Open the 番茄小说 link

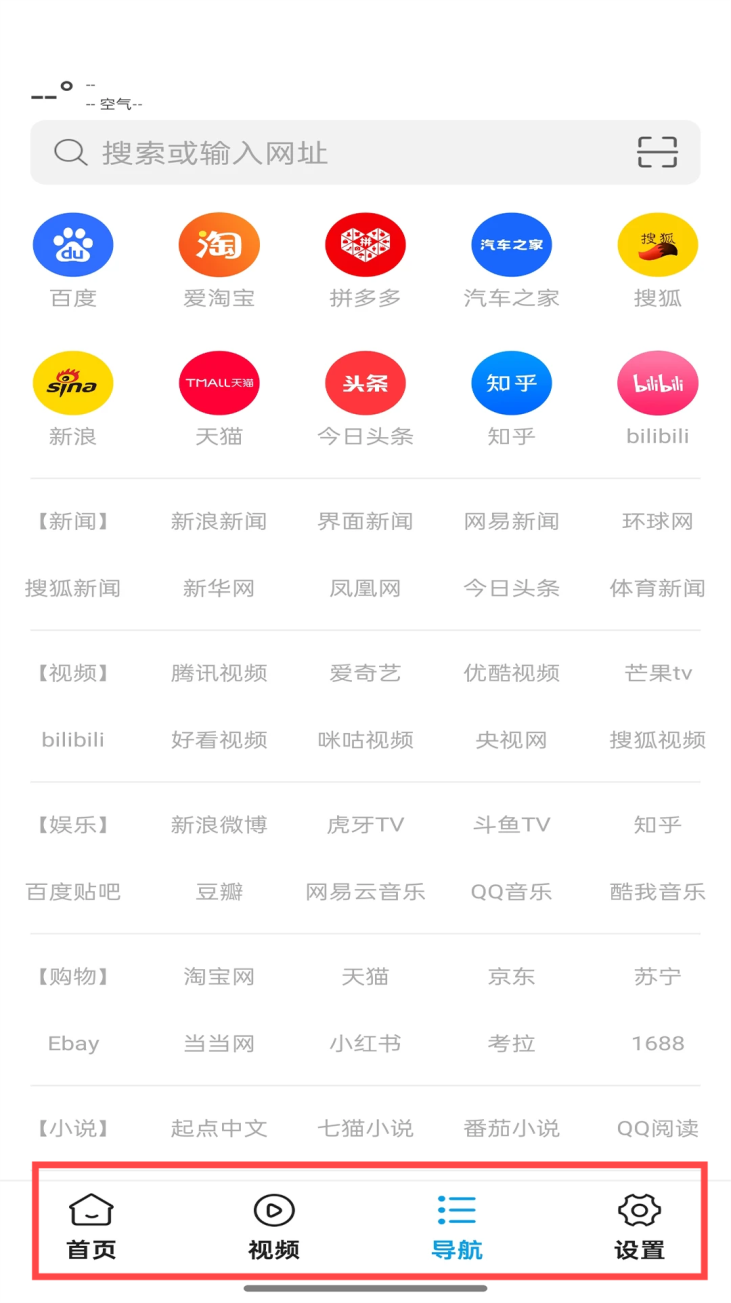pos(511,1129)
